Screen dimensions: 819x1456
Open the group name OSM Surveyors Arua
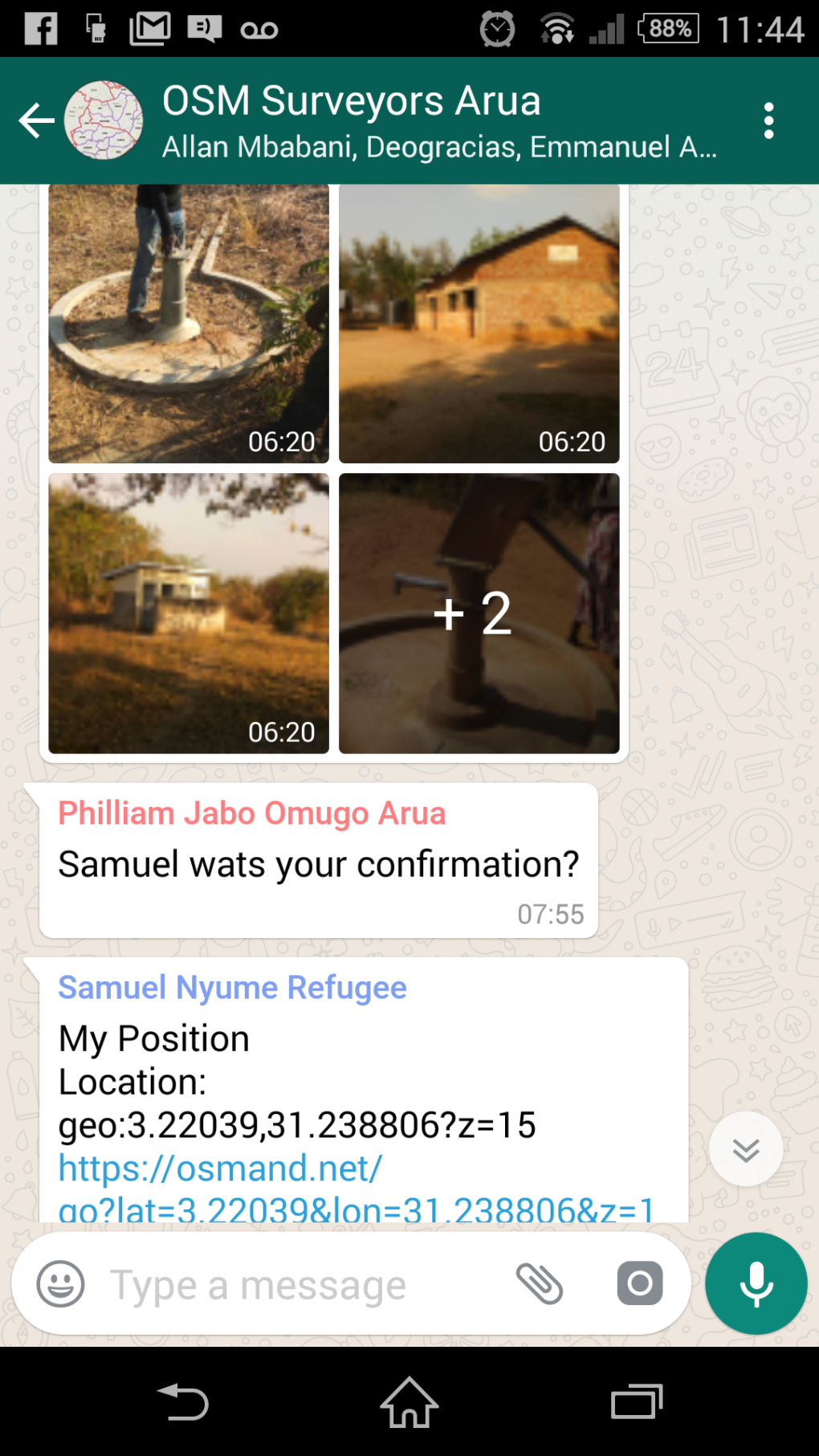pos(351,99)
